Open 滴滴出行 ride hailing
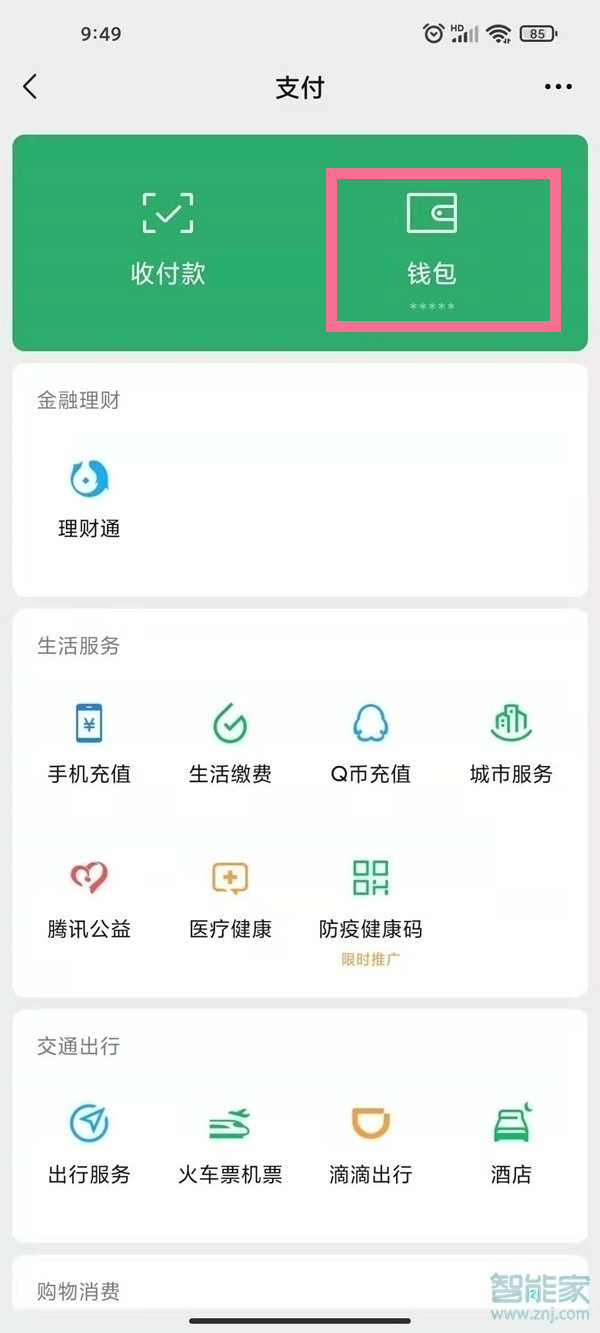600x1333 pixels. pyautogui.click(x=371, y=1142)
